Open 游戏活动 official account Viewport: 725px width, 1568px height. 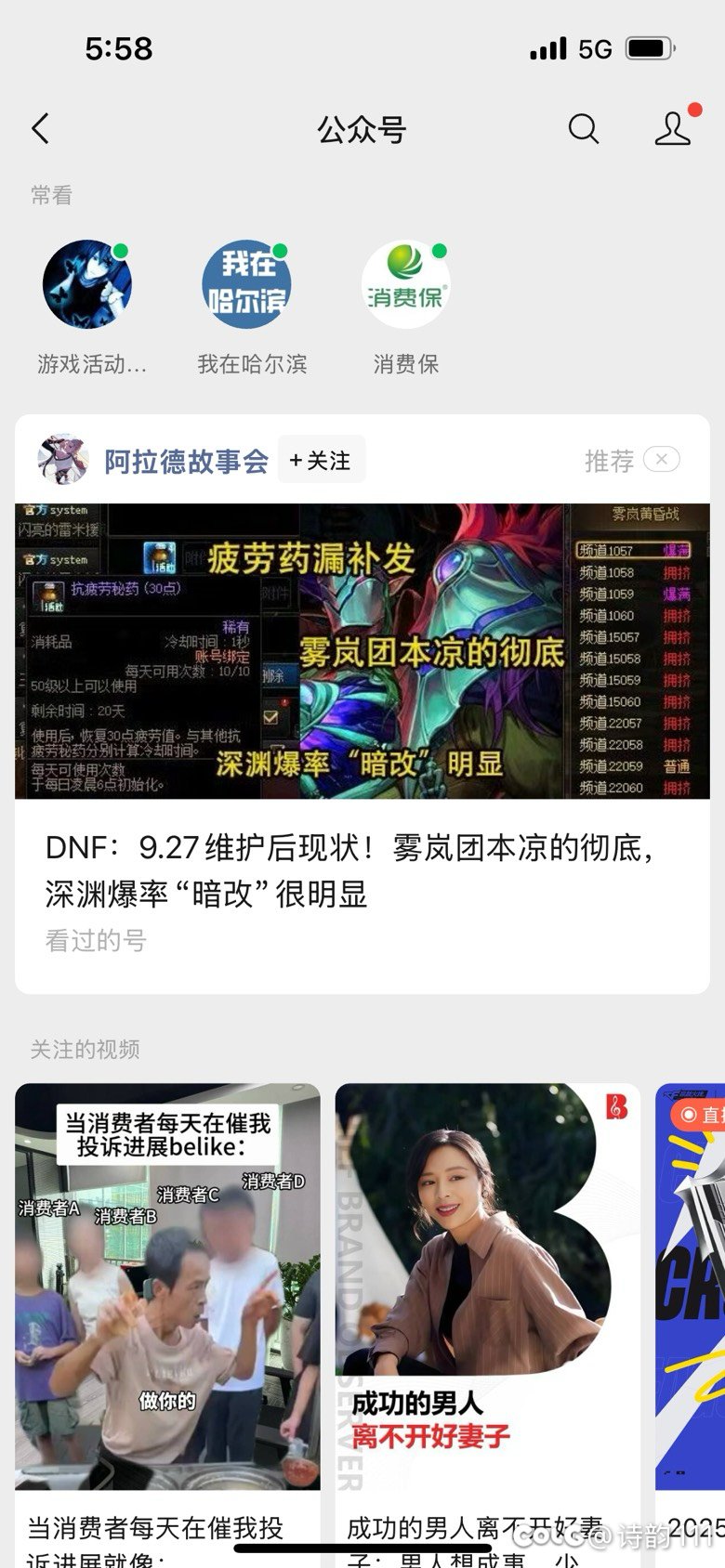pos(88,284)
